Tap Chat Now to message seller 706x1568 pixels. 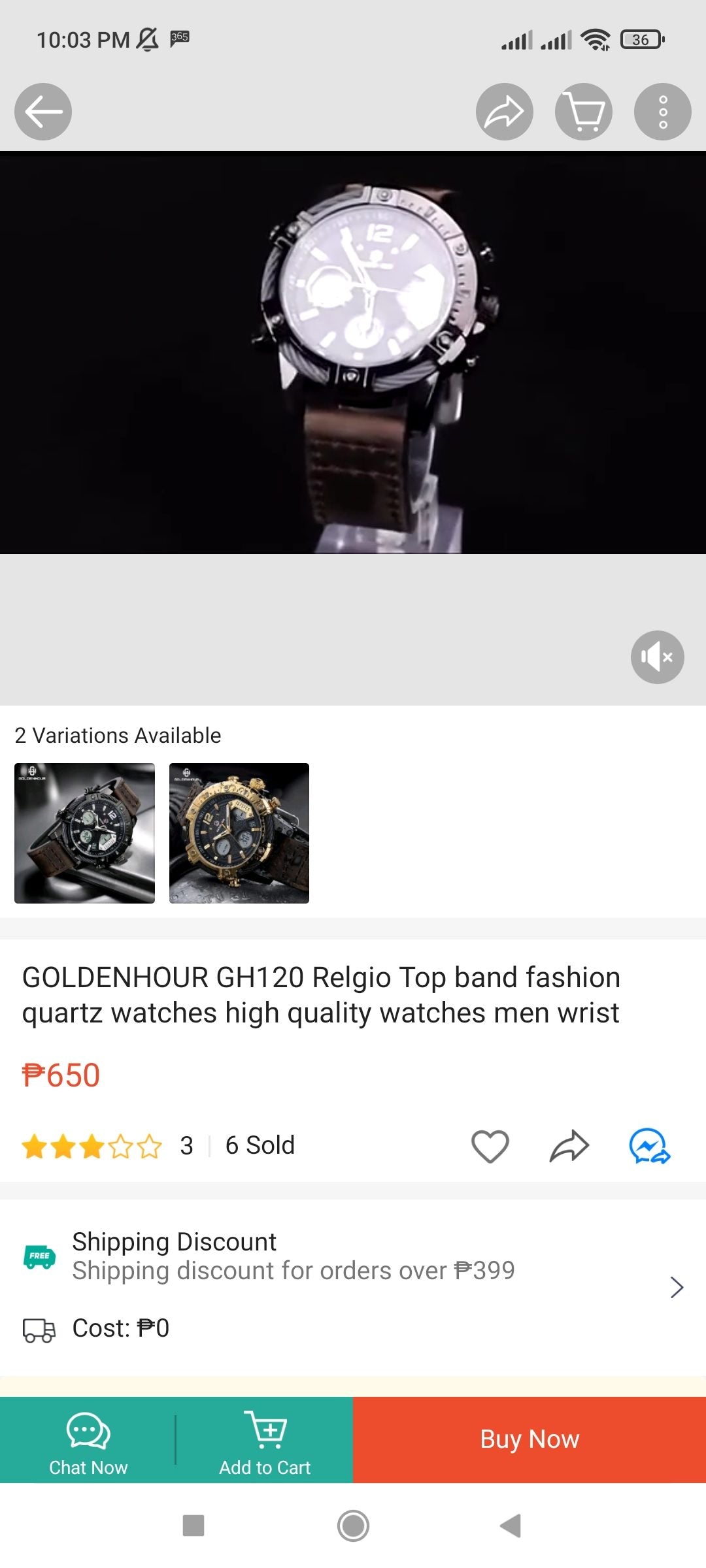(x=88, y=1440)
